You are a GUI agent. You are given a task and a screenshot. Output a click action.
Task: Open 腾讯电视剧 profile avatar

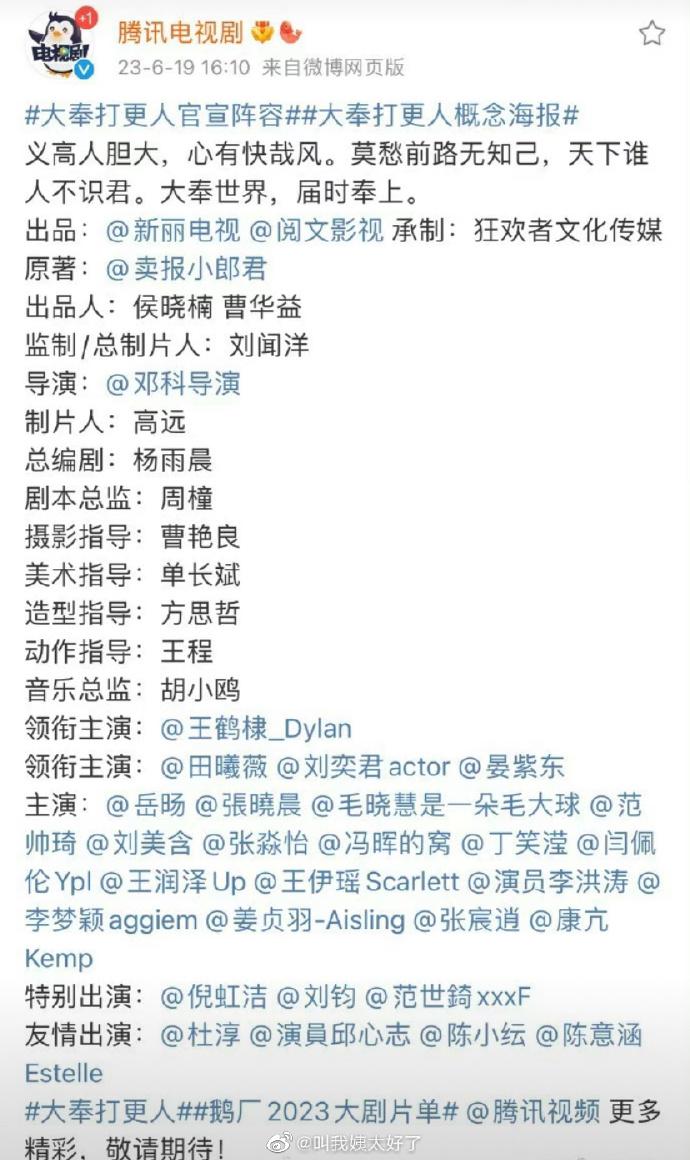pos(60,45)
